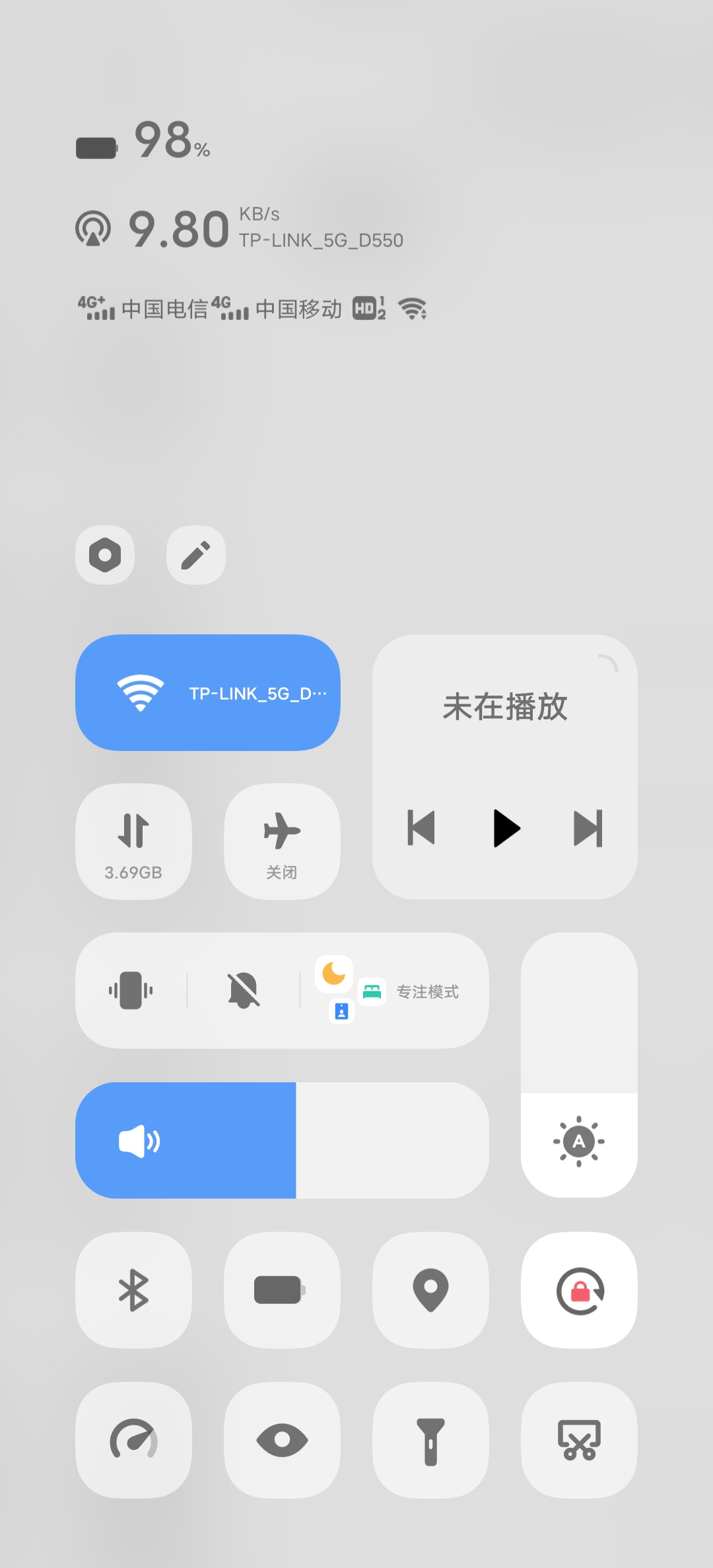Toggle location services

(430, 1290)
